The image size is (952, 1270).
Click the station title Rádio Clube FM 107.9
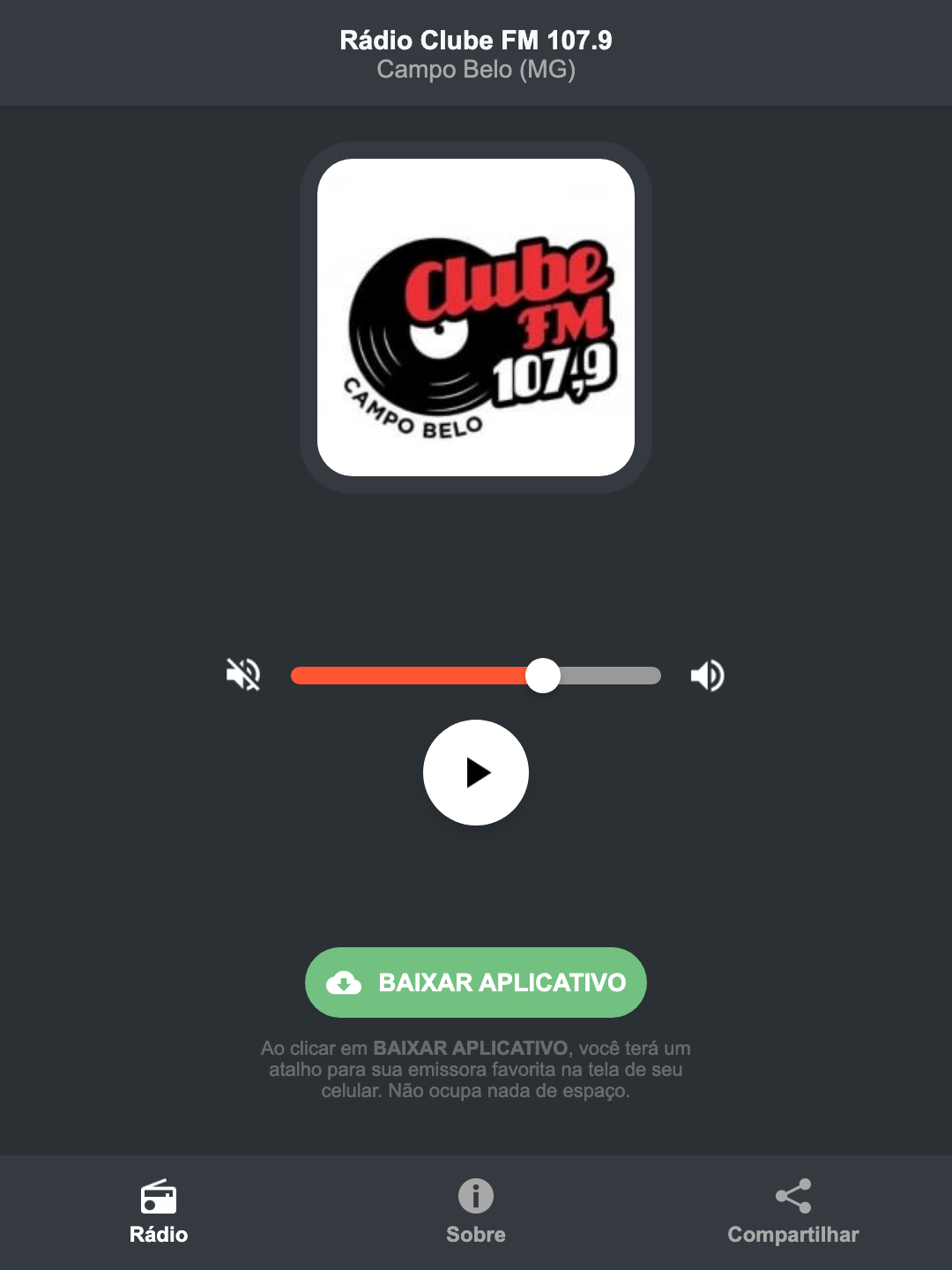point(476,41)
